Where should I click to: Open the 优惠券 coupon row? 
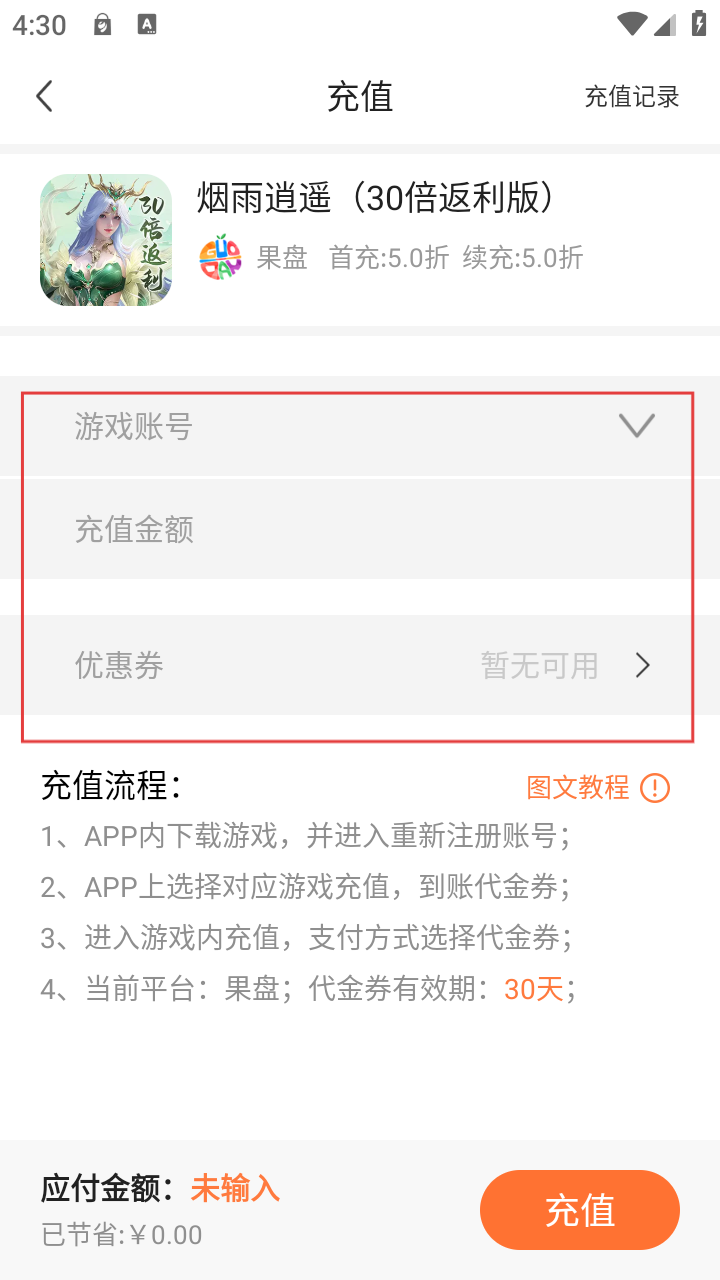click(x=360, y=666)
